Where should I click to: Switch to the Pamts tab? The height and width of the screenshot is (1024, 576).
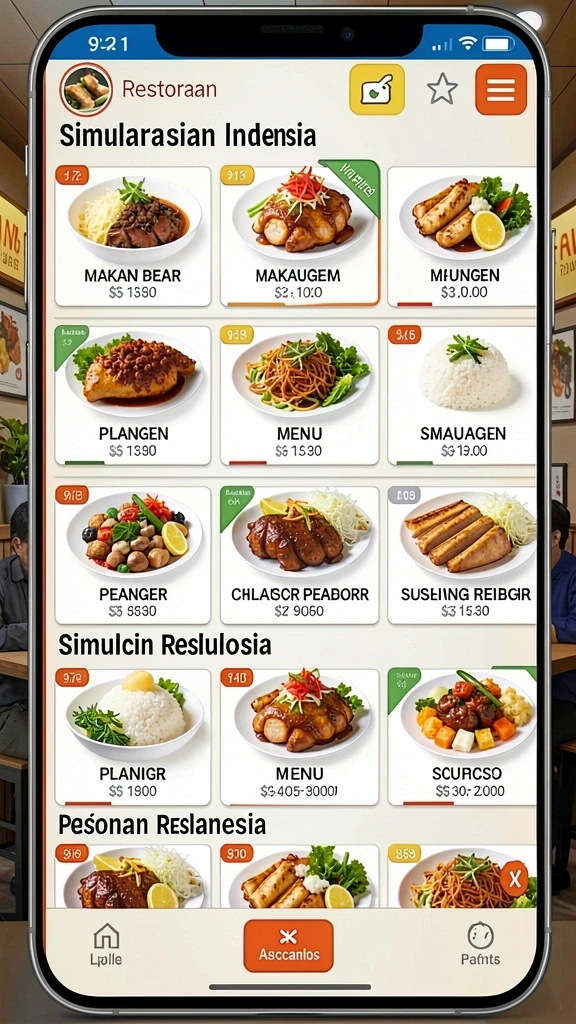coord(481,944)
